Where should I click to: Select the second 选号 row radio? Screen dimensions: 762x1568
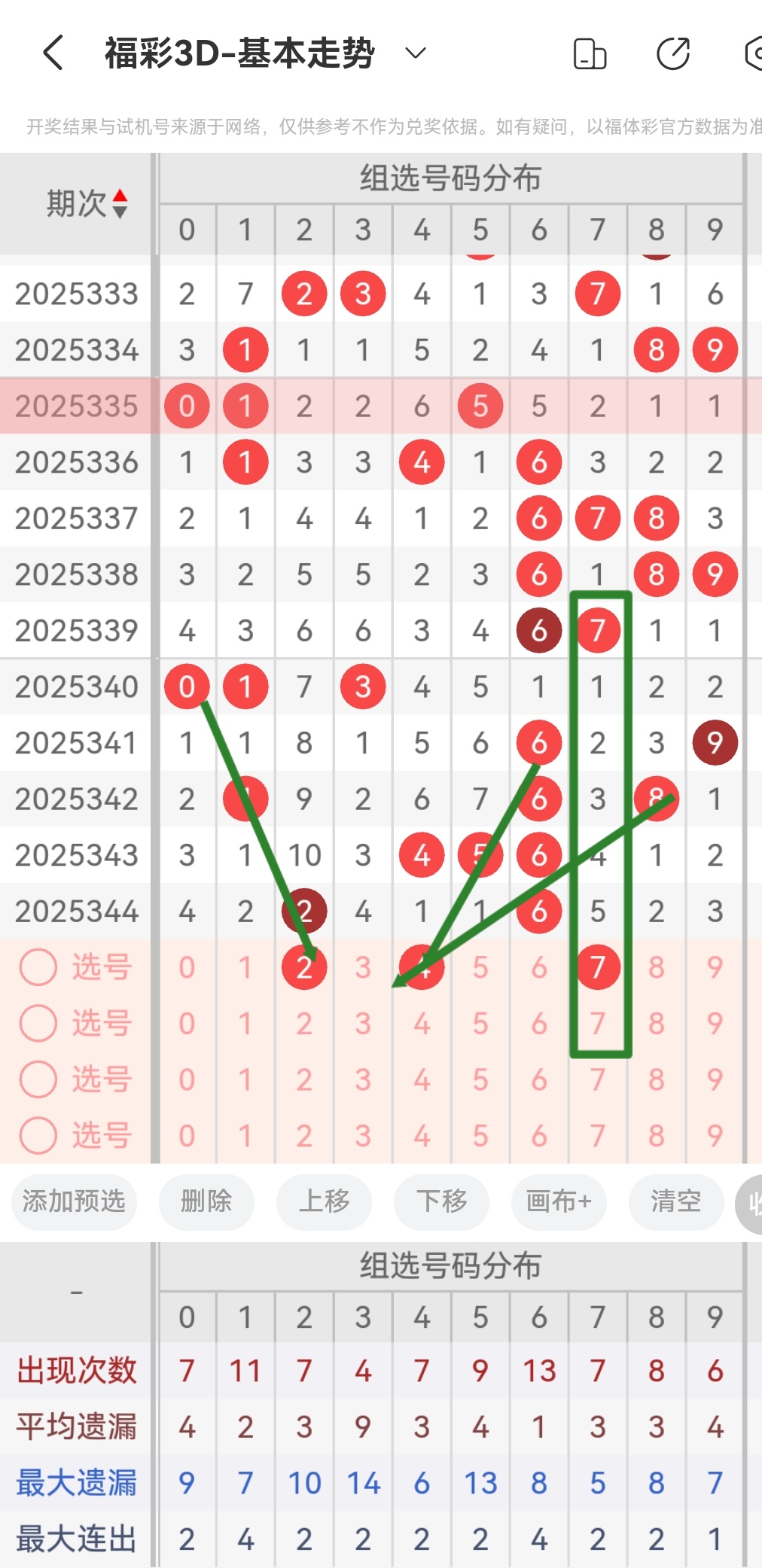38,1023
